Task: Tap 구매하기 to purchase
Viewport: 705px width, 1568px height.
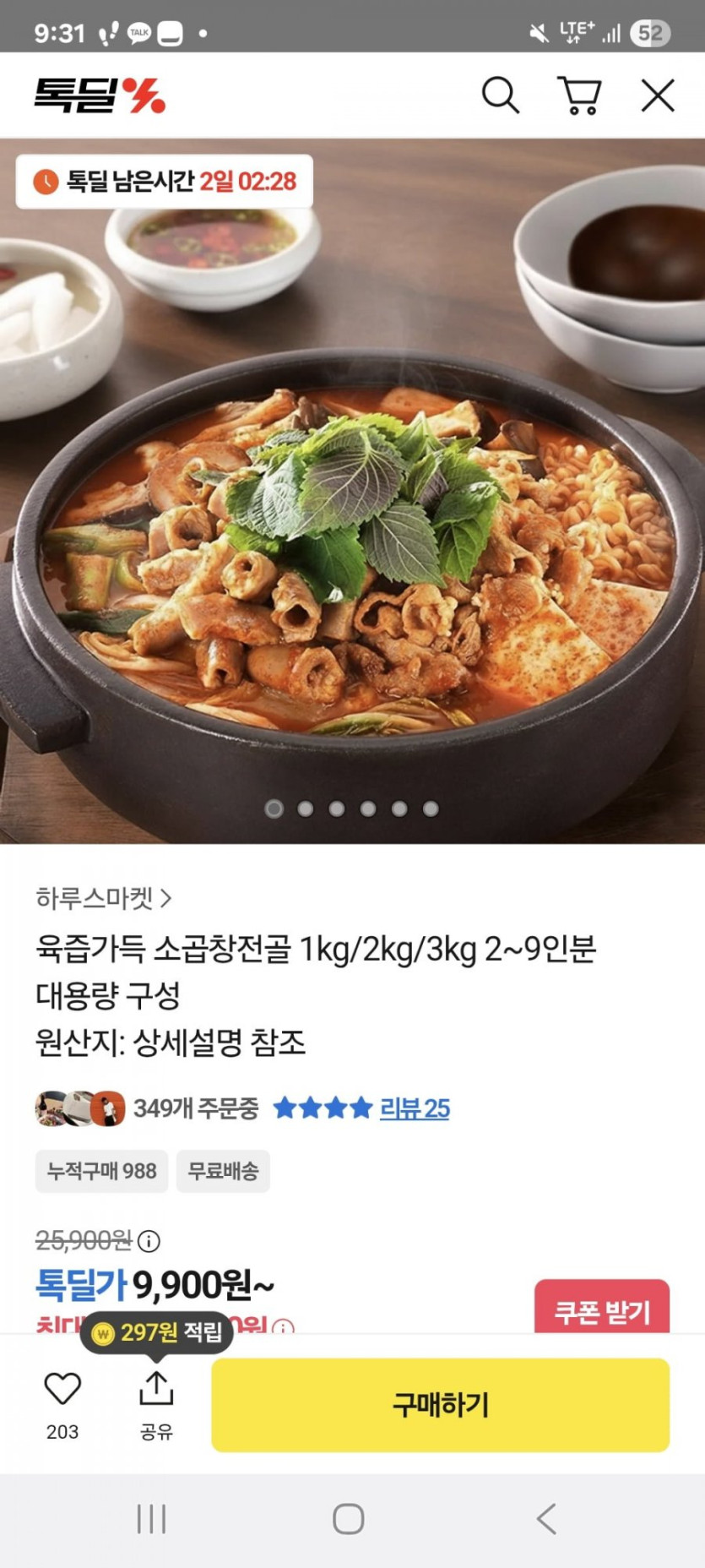Action: [x=440, y=1405]
